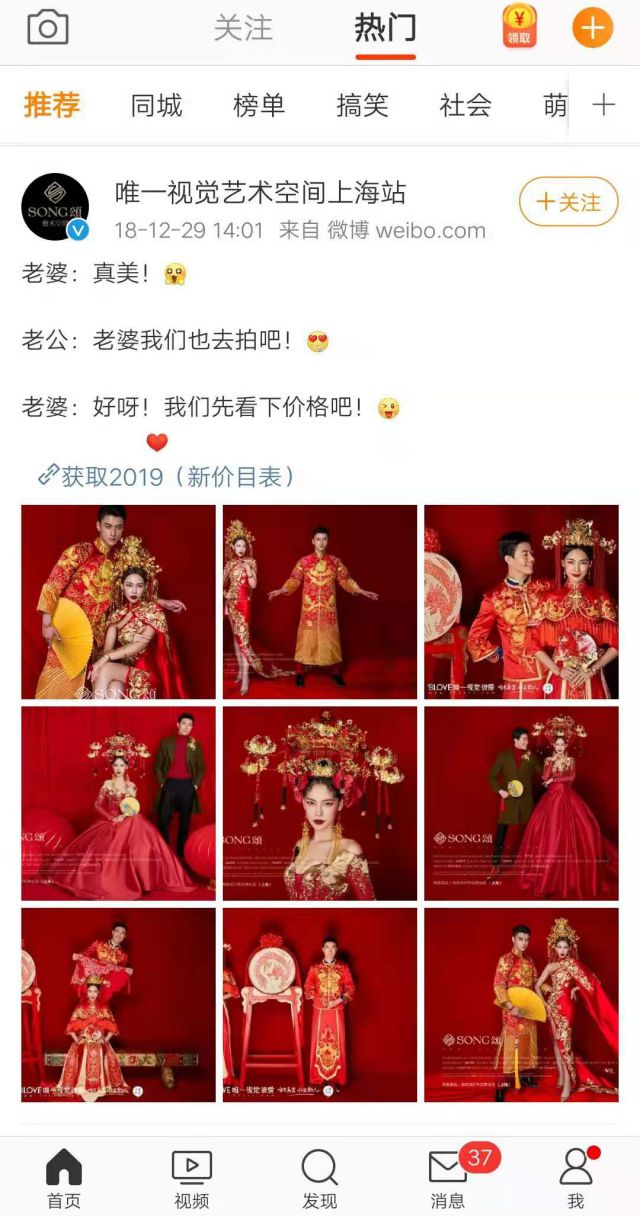Screen dimensions: 640x1216
Task: Check 消息 with 37 unread
Action: tap(448, 1178)
